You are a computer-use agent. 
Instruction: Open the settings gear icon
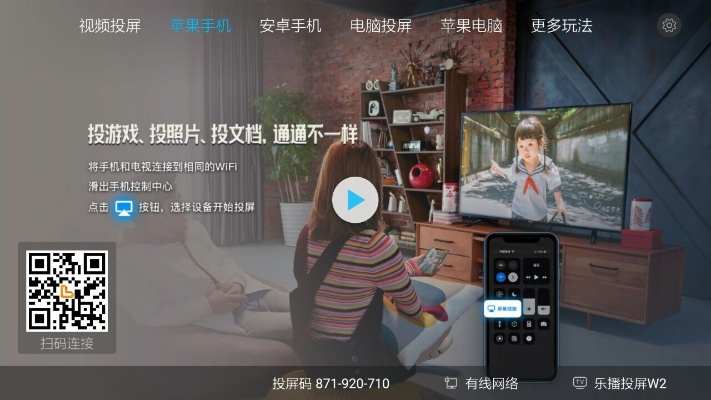(x=669, y=26)
